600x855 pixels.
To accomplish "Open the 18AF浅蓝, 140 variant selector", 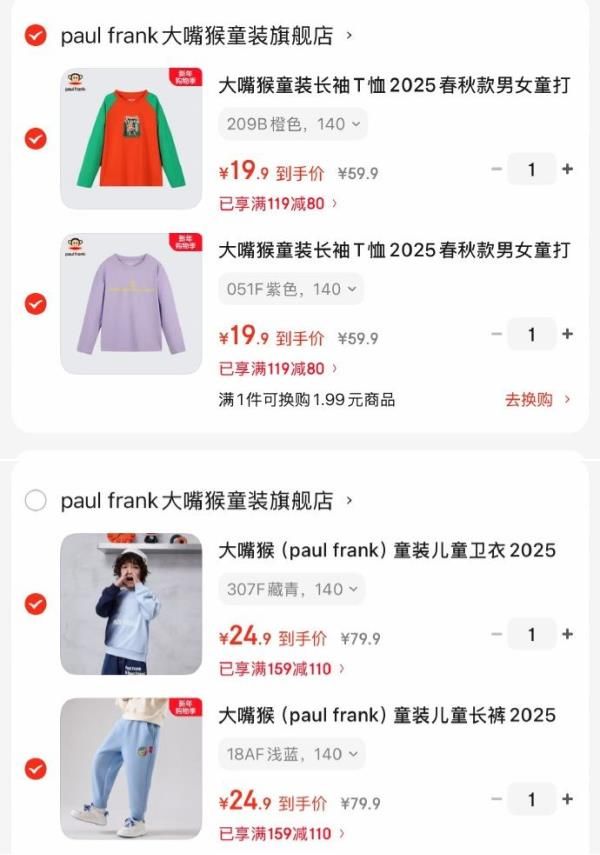I will (292, 754).
